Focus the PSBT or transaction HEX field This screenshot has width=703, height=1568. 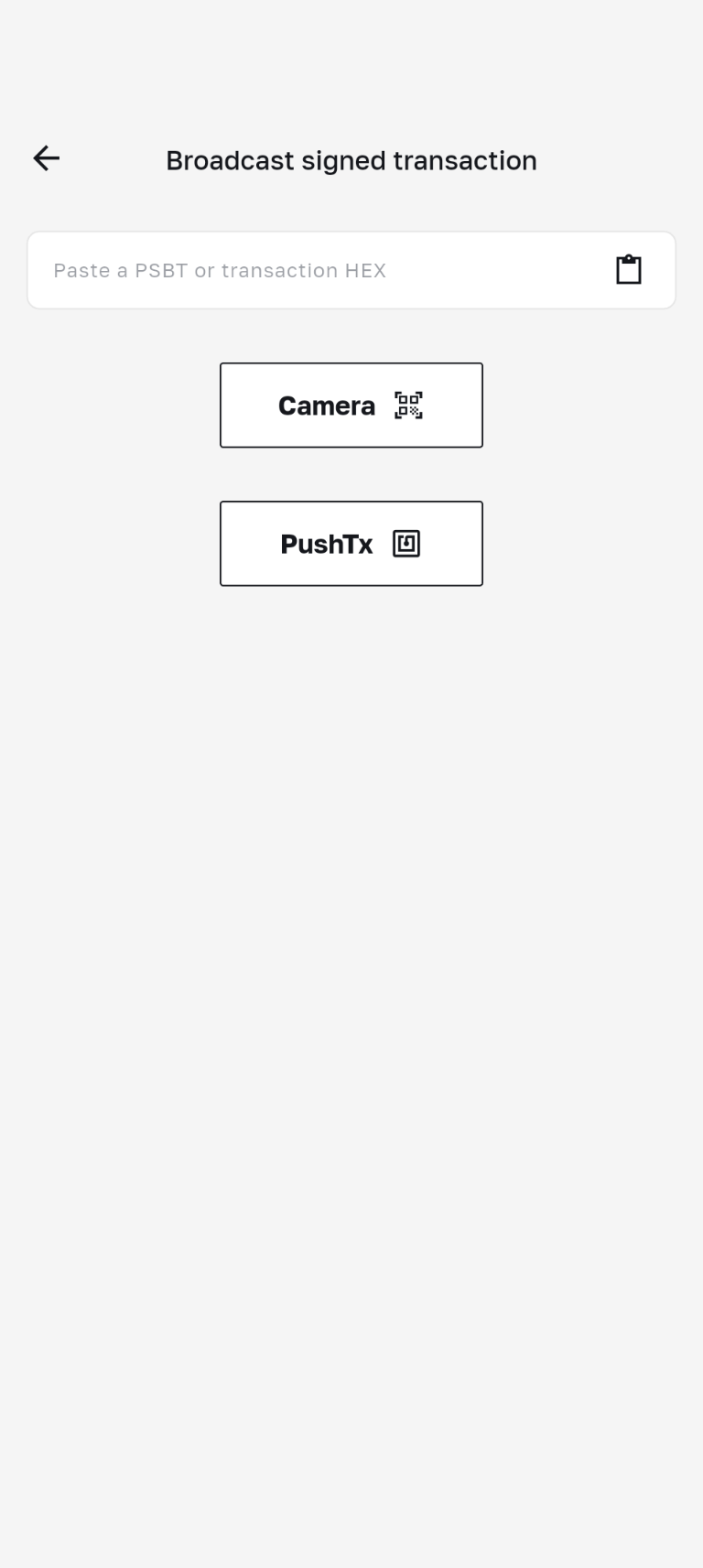[311, 270]
